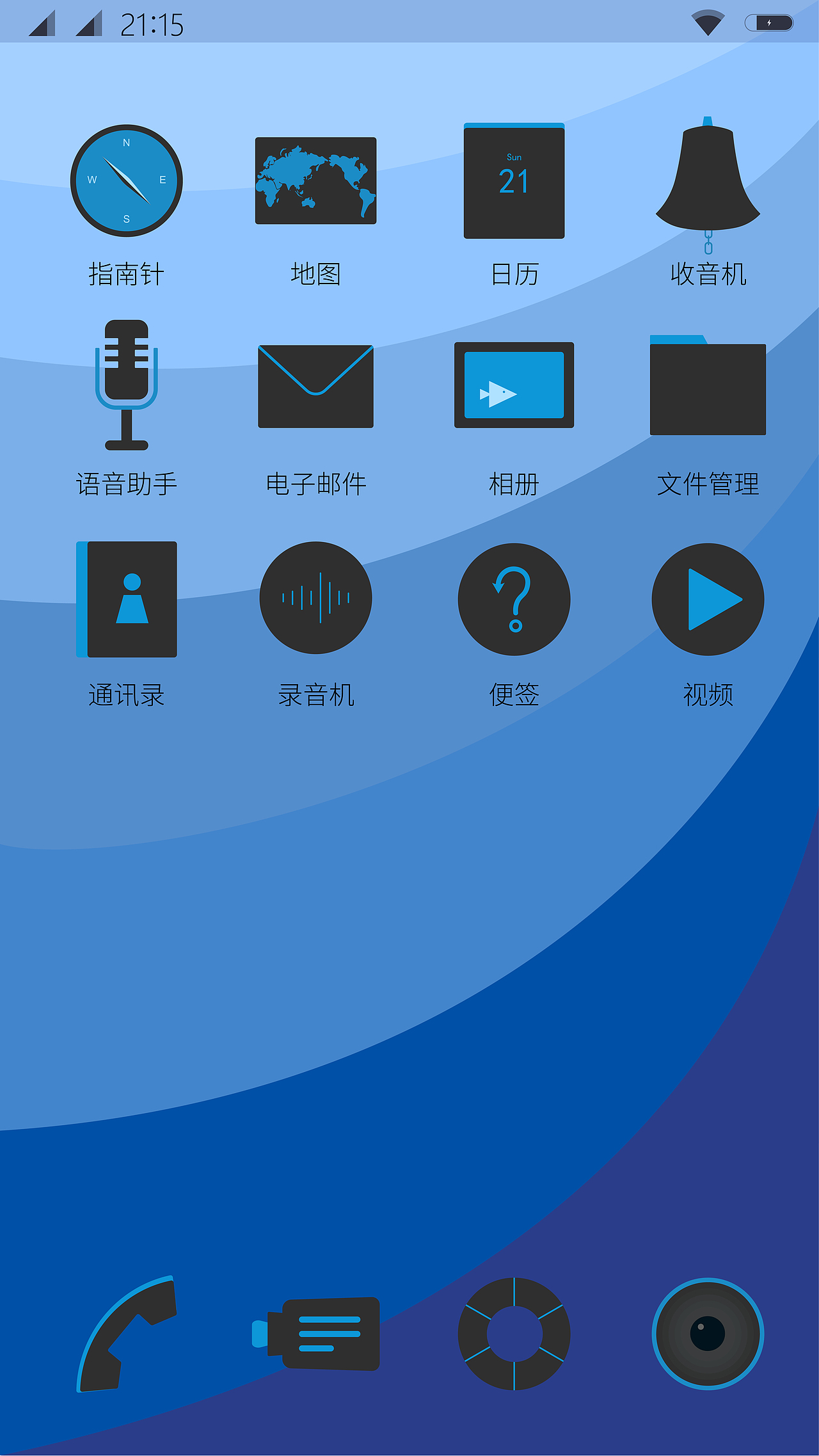This screenshot has width=819, height=1456.
Task: Tap the Wi-Fi indicator in the status bar
Action: (706, 24)
